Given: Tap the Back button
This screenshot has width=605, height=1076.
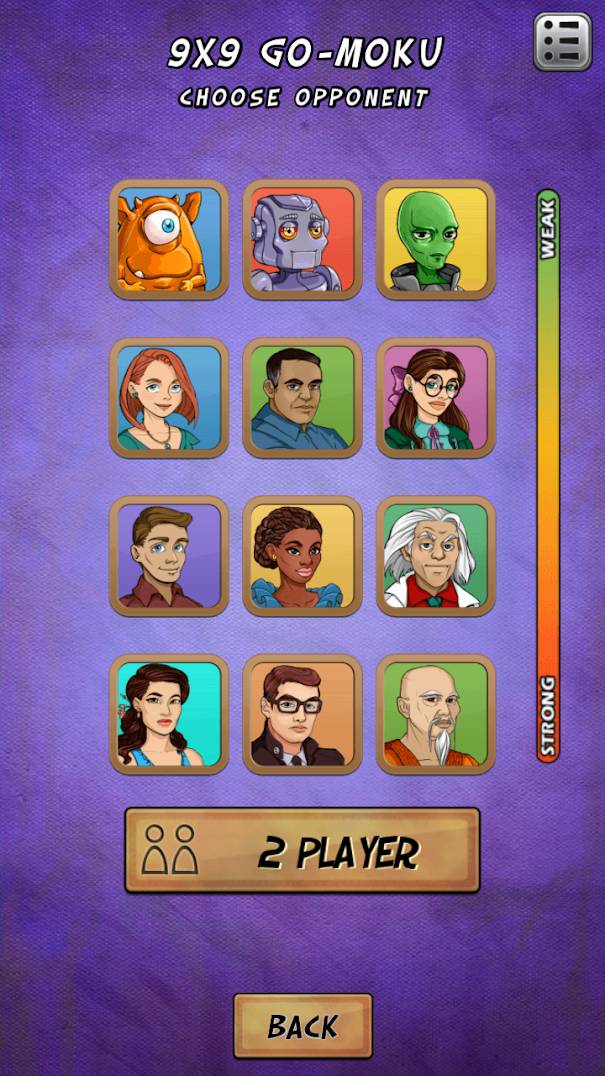Looking at the screenshot, I should (x=302, y=1026).
